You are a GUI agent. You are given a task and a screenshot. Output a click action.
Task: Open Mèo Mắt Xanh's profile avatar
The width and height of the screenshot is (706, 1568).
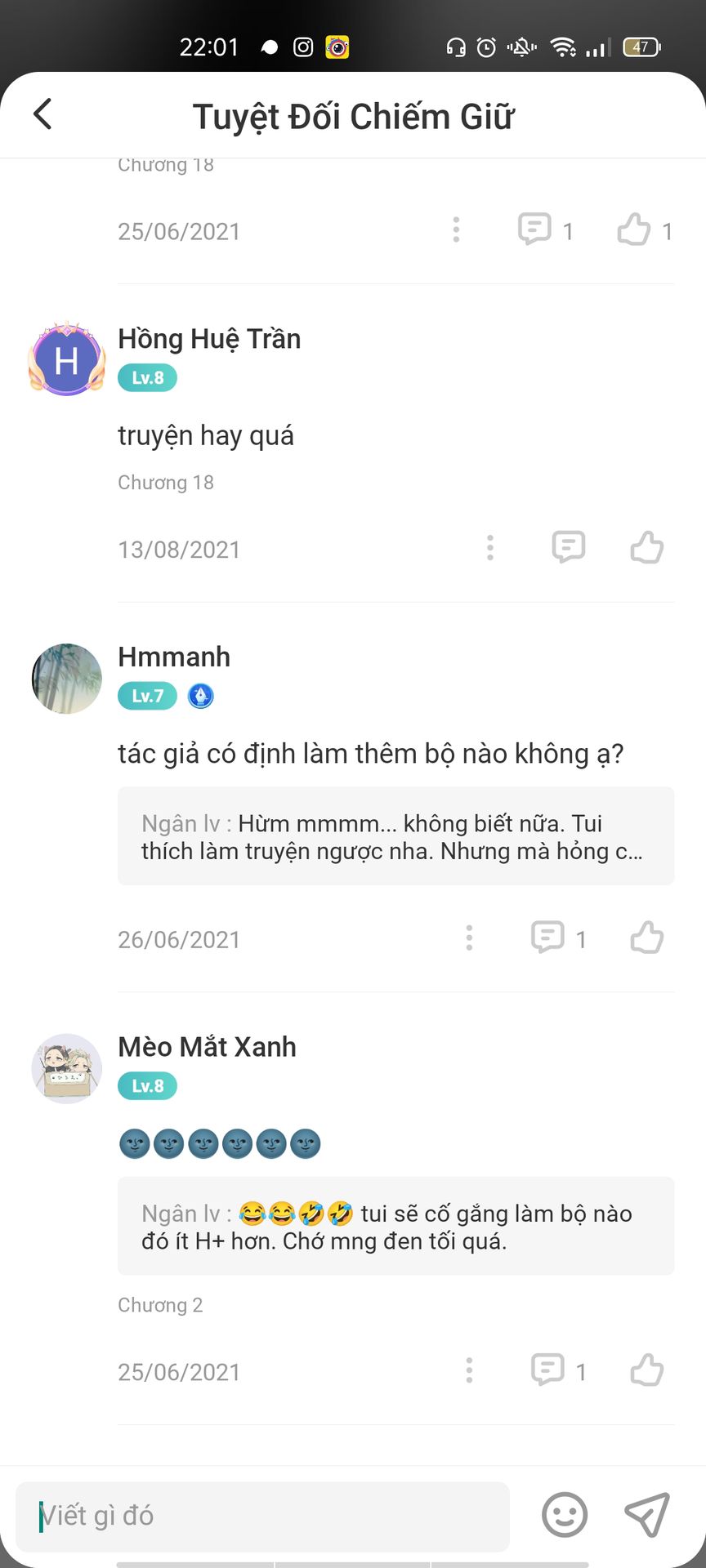[x=67, y=1068]
